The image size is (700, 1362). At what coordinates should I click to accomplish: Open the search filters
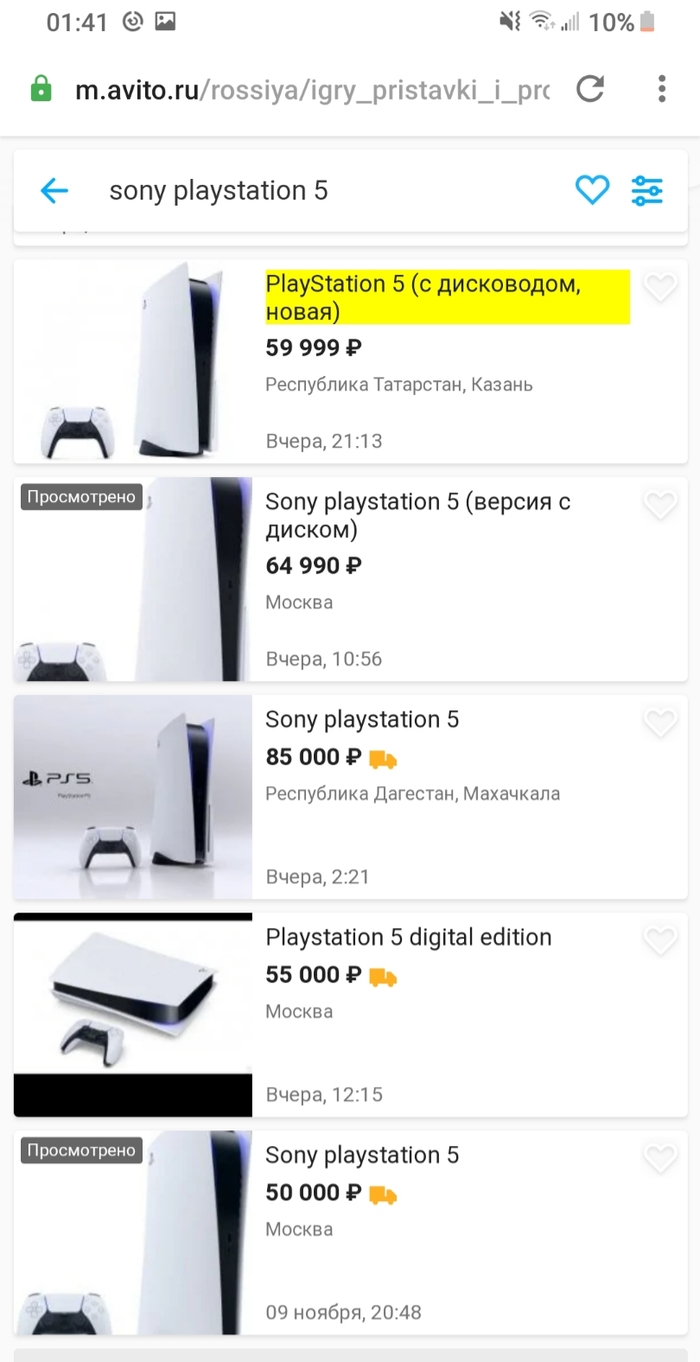pos(647,190)
